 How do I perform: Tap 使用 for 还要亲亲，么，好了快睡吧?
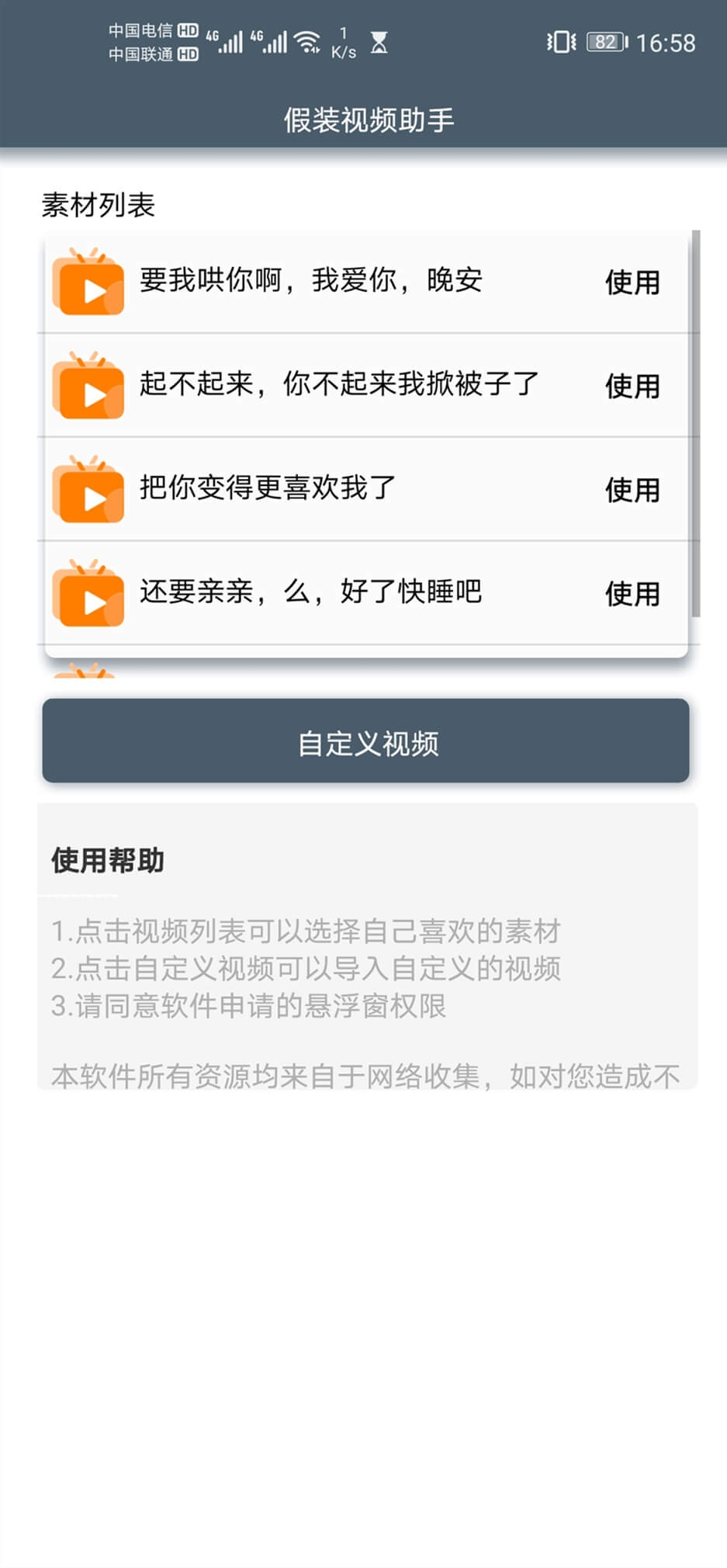click(632, 594)
